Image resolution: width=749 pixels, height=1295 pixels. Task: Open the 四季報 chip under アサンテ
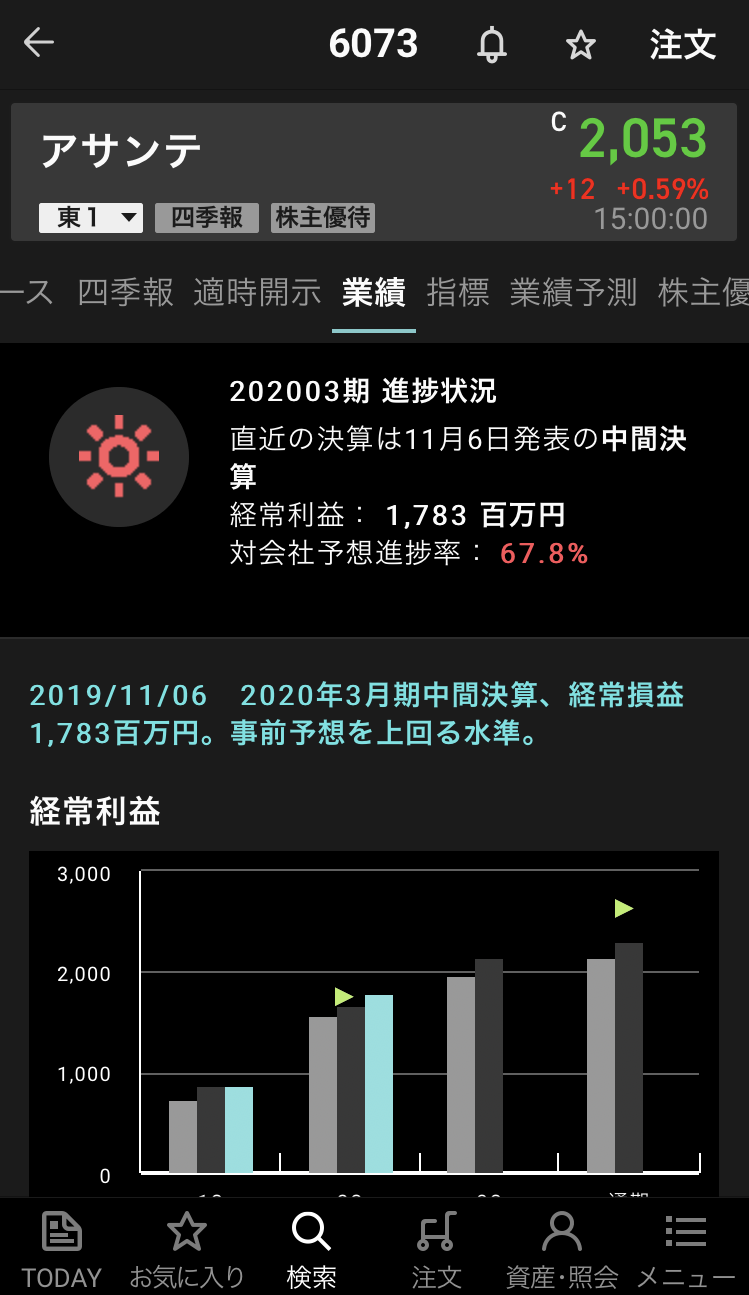click(207, 218)
